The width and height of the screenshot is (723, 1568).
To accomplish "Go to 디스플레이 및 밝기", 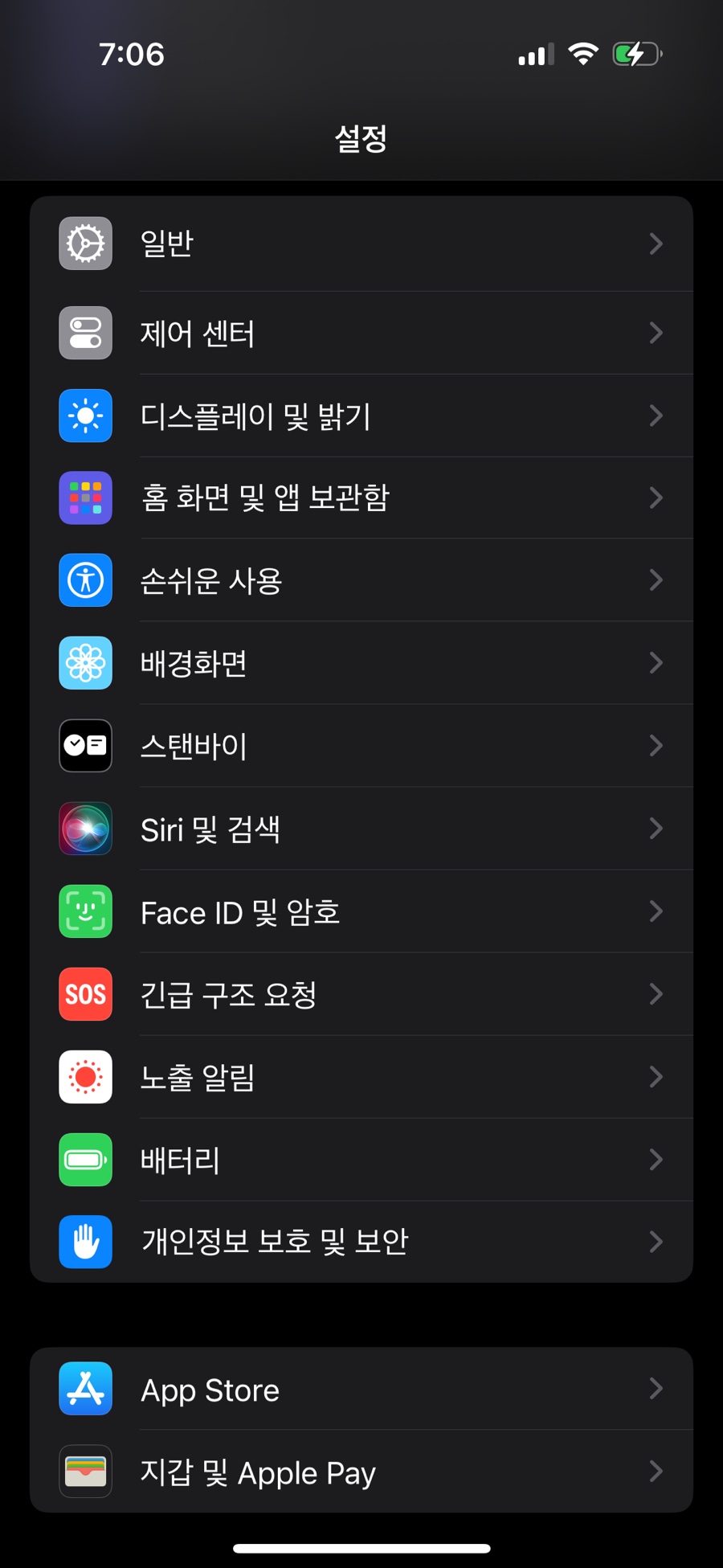I will [x=361, y=416].
